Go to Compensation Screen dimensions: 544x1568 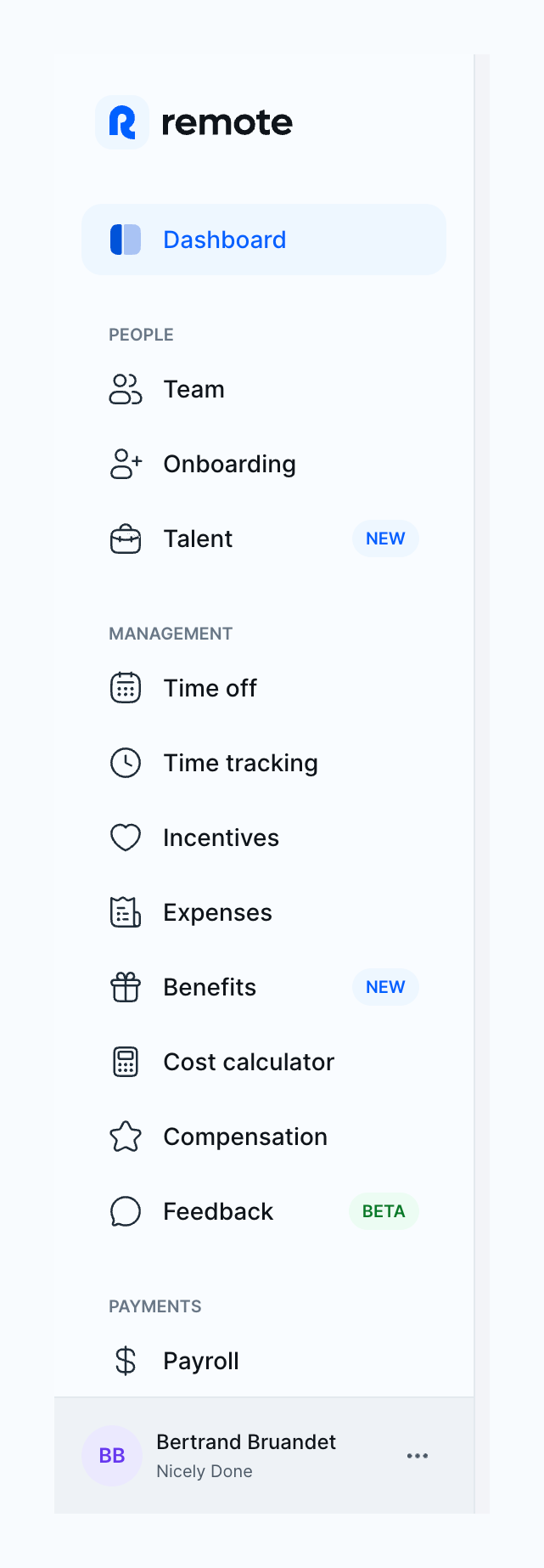[245, 1137]
